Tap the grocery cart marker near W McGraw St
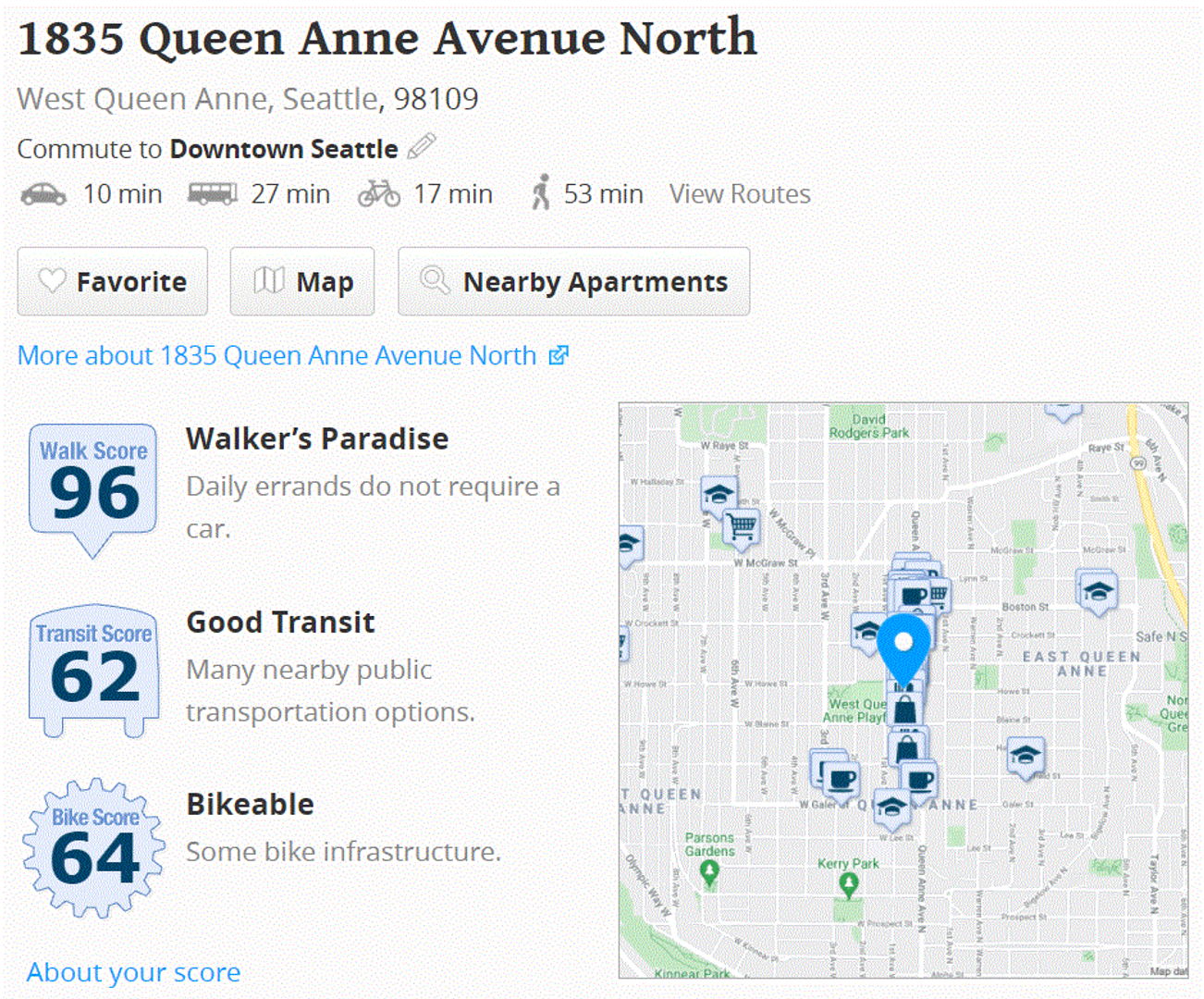Screen dimensions: 1204x999 click(x=742, y=527)
